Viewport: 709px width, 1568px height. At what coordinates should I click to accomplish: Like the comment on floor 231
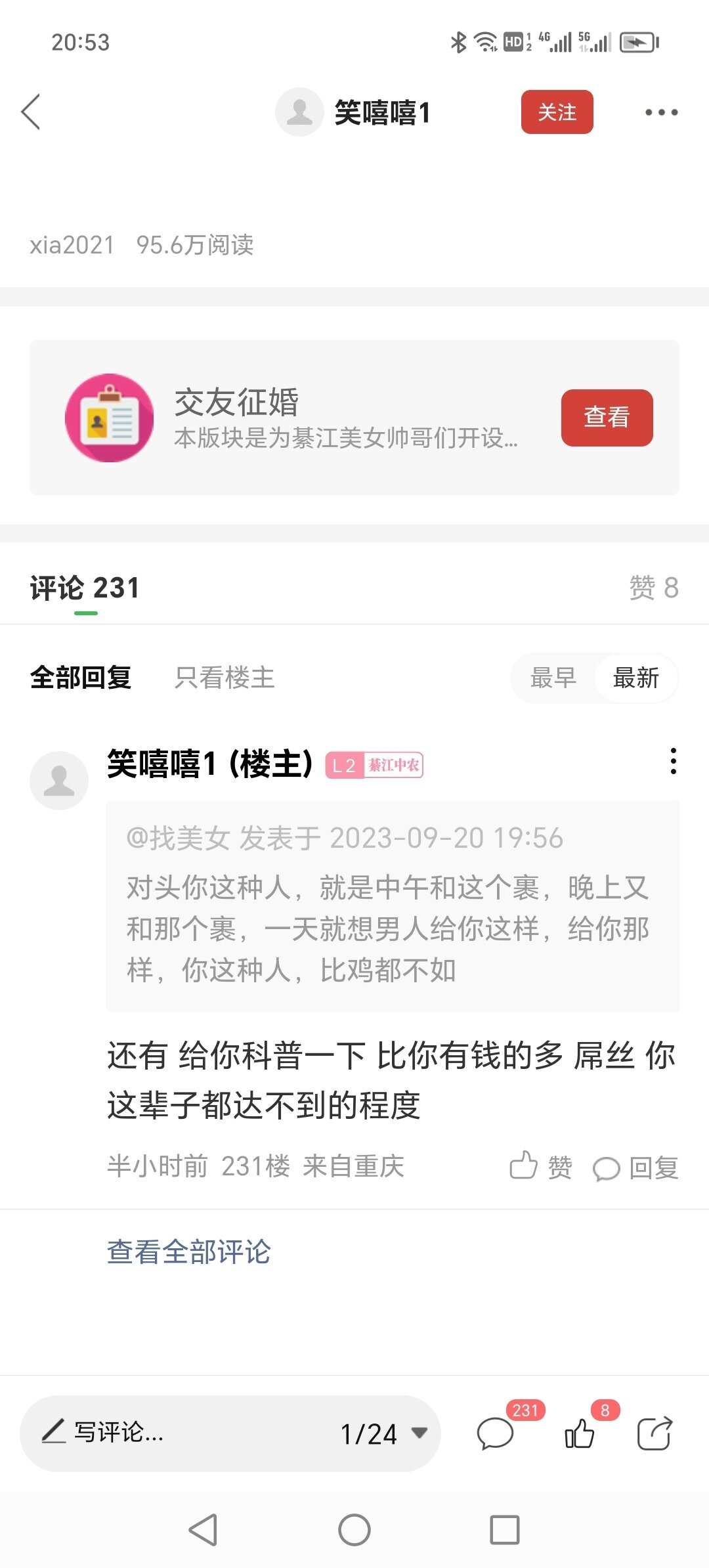(x=541, y=1167)
